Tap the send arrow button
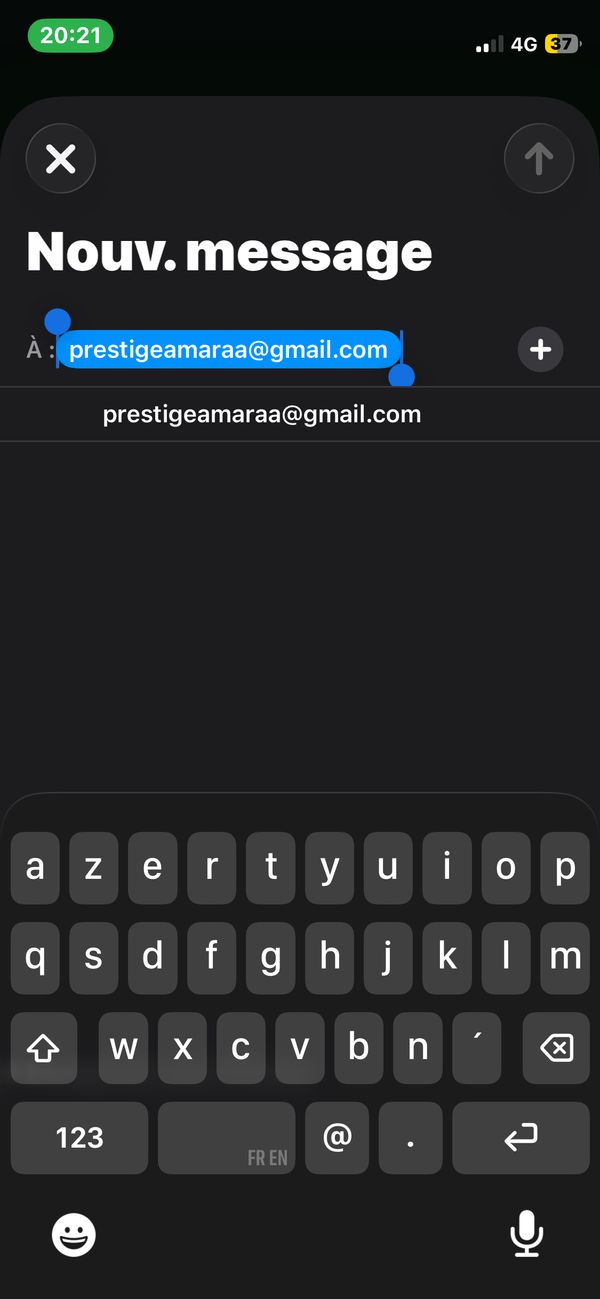Screen dimensions: 600x1299 (539, 158)
